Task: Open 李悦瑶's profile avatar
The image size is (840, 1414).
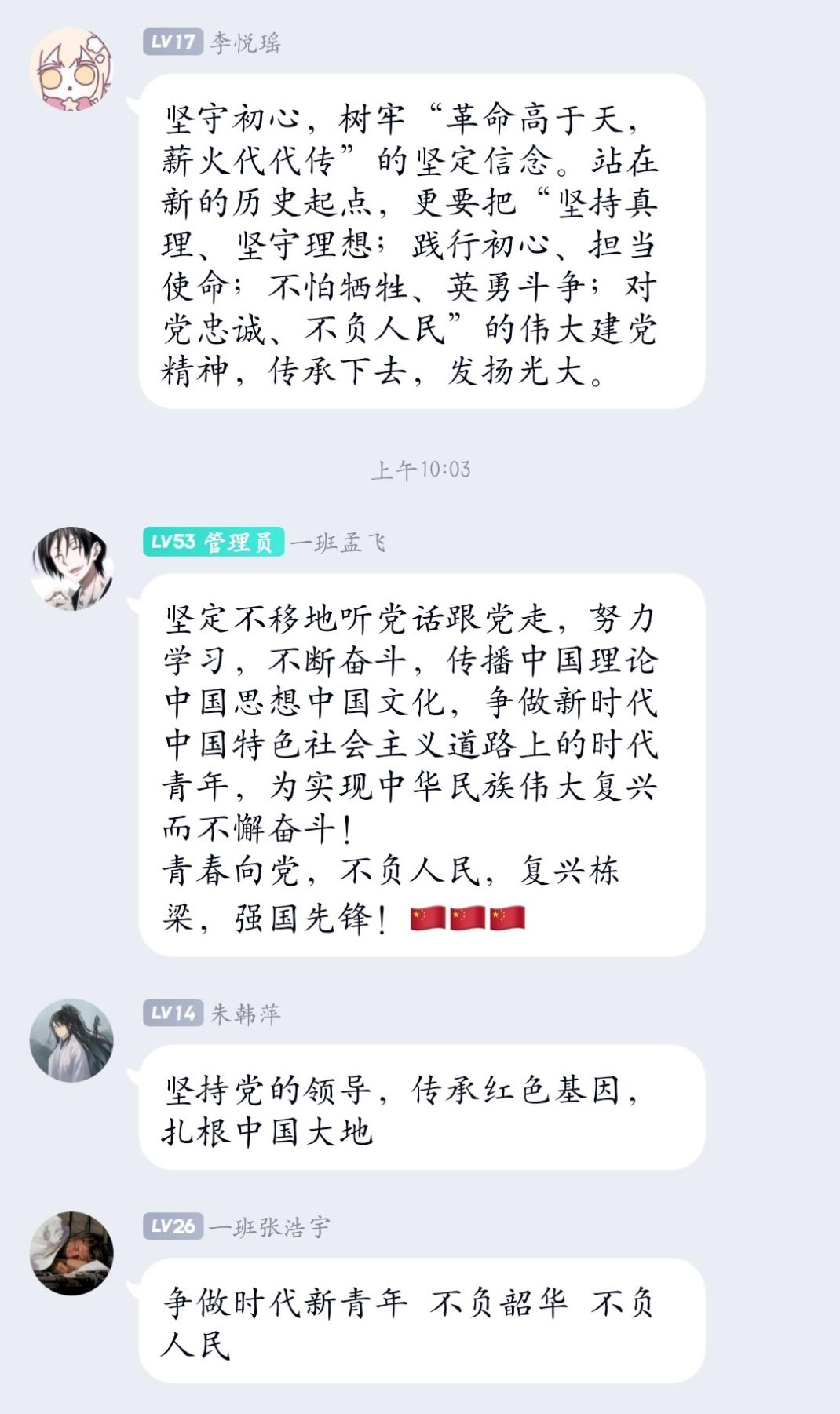Action: click(x=71, y=69)
